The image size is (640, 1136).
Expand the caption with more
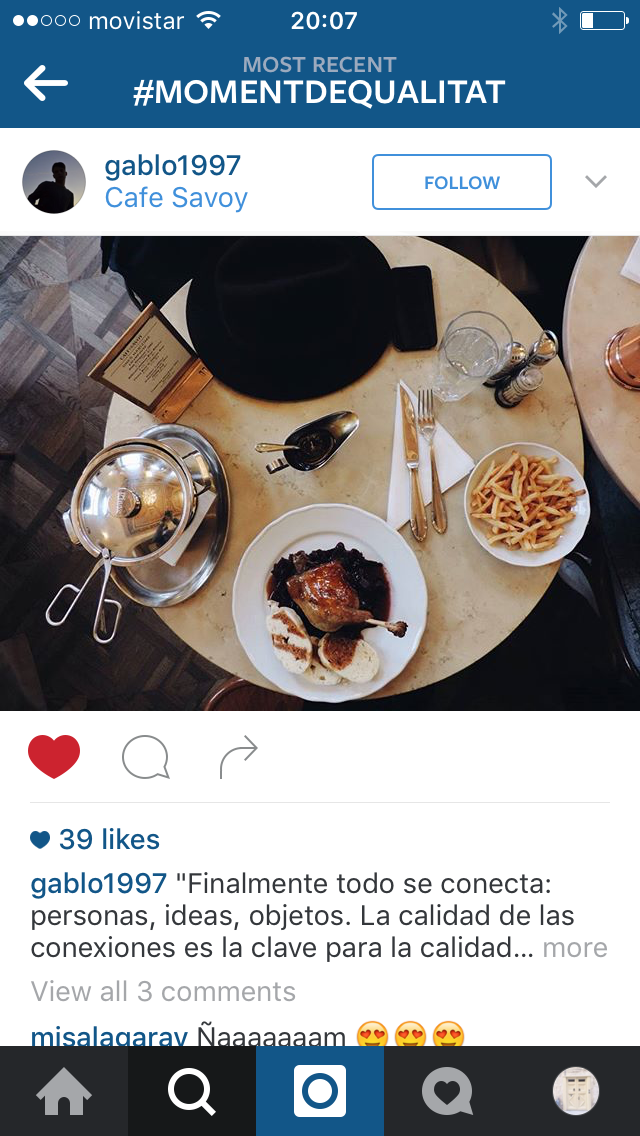[575, 948]
